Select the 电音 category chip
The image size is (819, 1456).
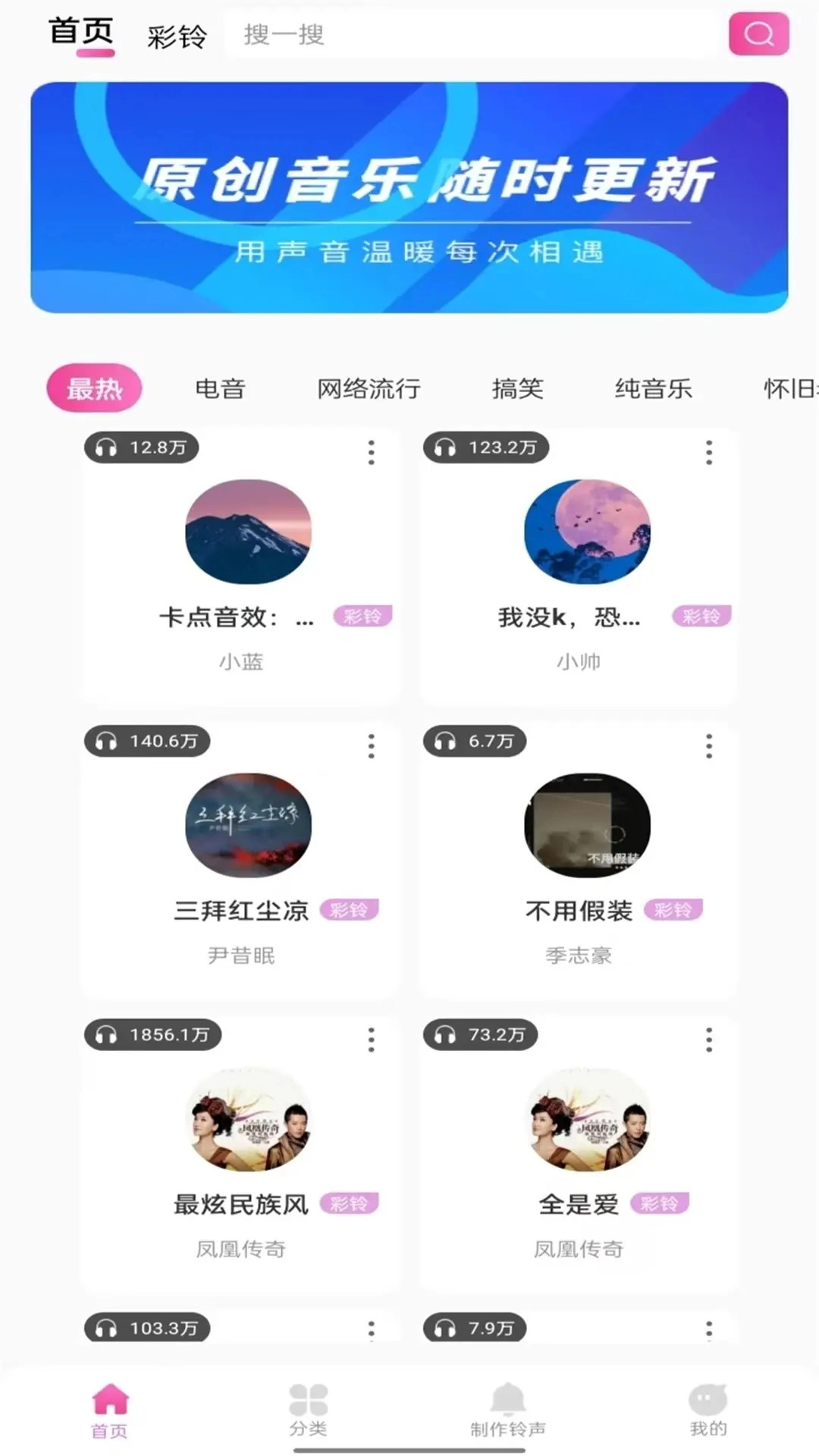(x=220, y=389)
